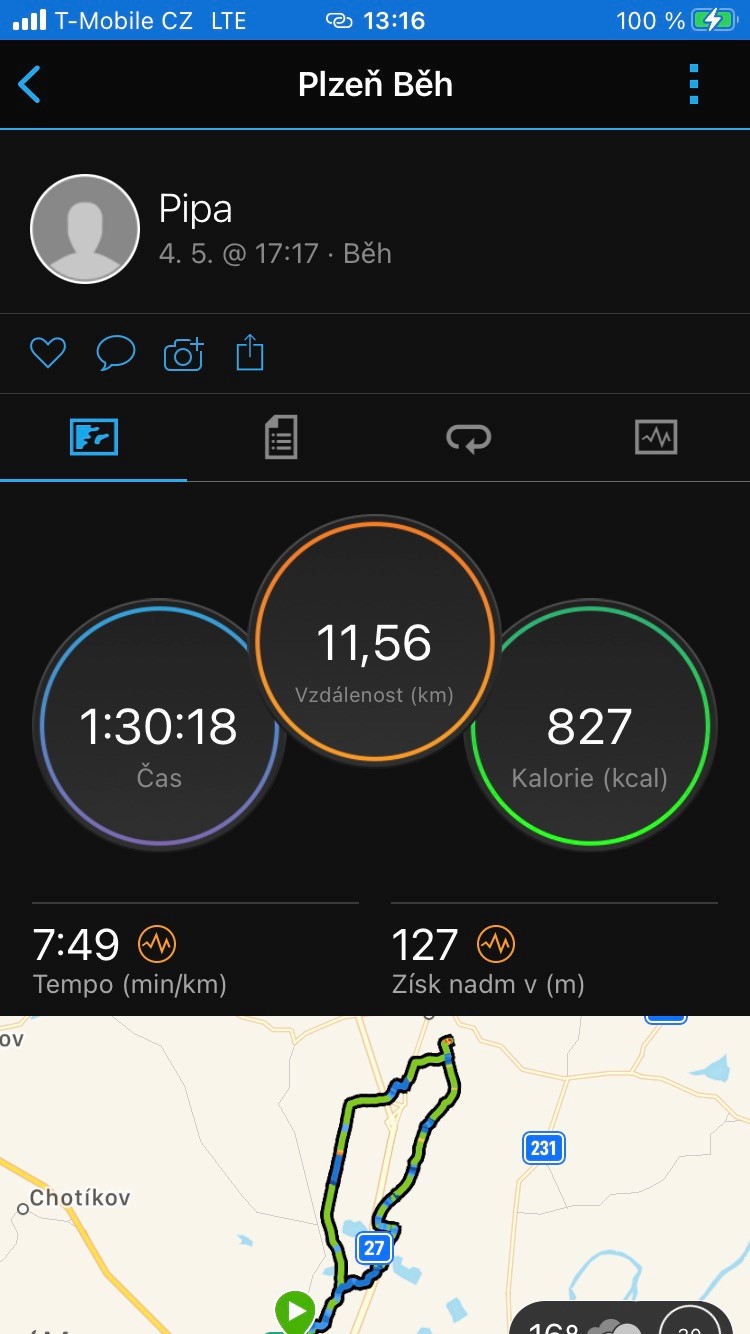The height and width of the screenshot is (1334, 750).
Task: Tap the chart icon next to 127 elevation gain
Action: pyautogui.click(x=496, y=943)
